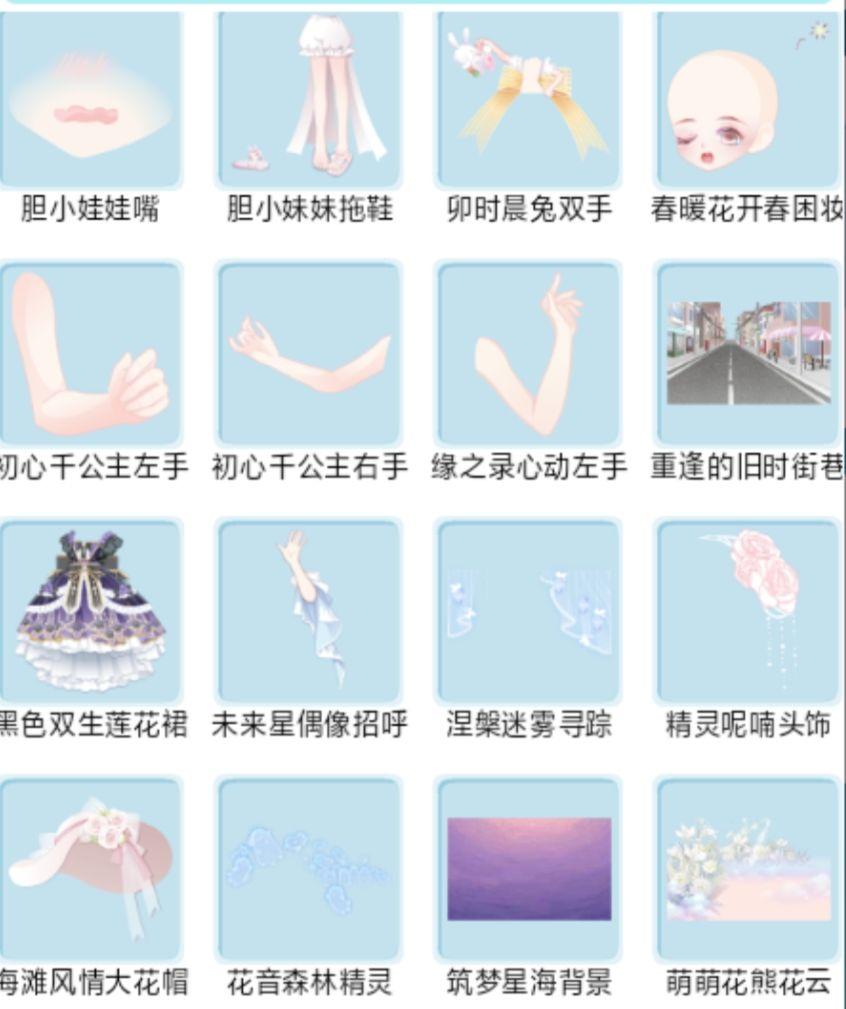Open the 卯时晨兔双手 item

pos(529,100)
